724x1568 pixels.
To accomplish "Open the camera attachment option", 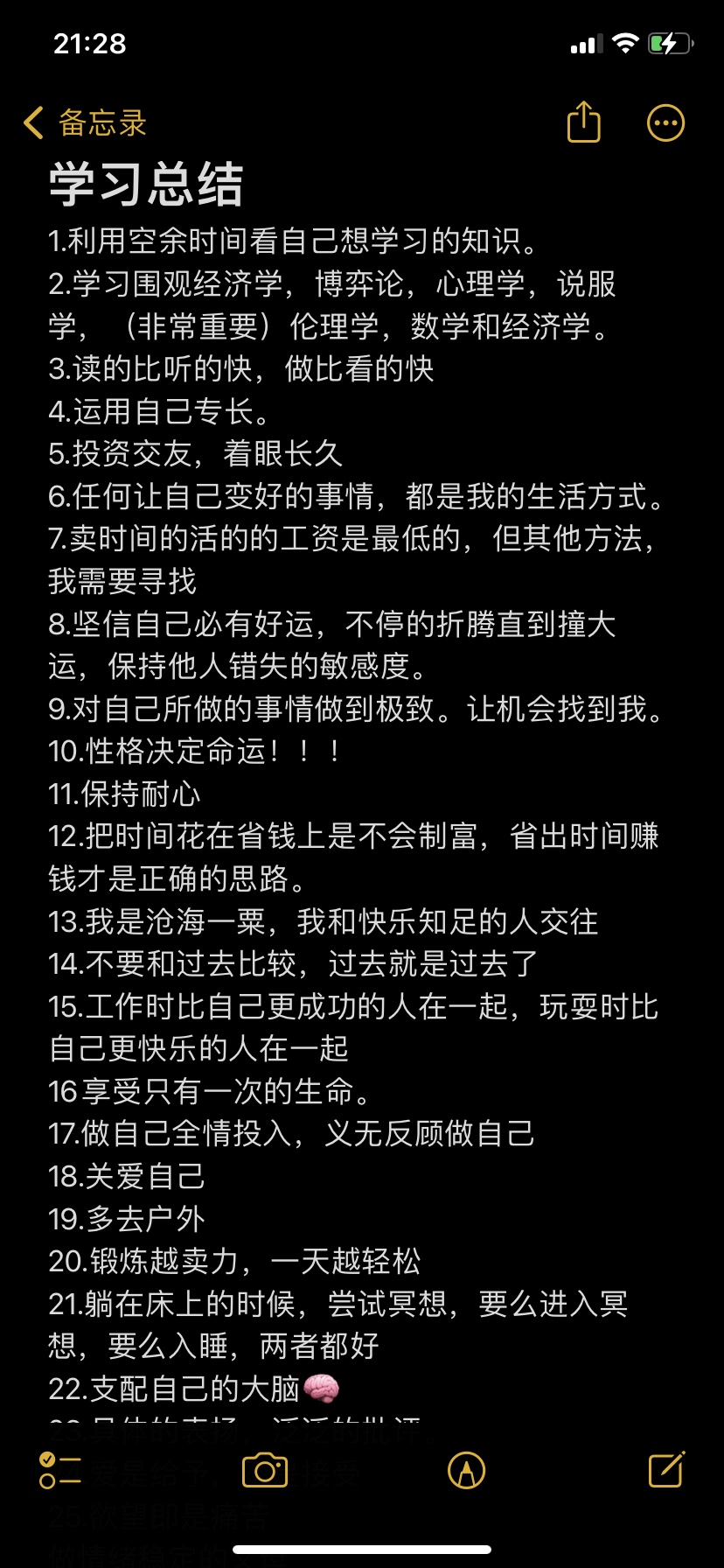I will (265, 1470).
